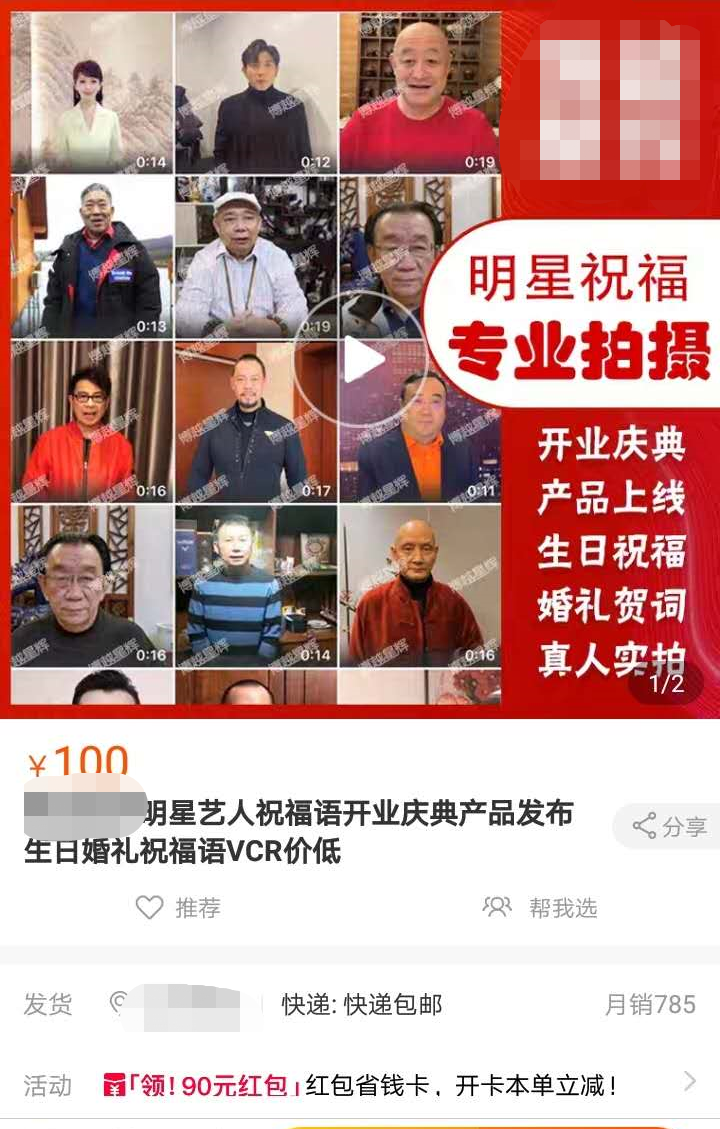Viewport: 720px width, 1129px height.
Task: Open the 90元红包 activity row
Action: tap(400, 1085)
